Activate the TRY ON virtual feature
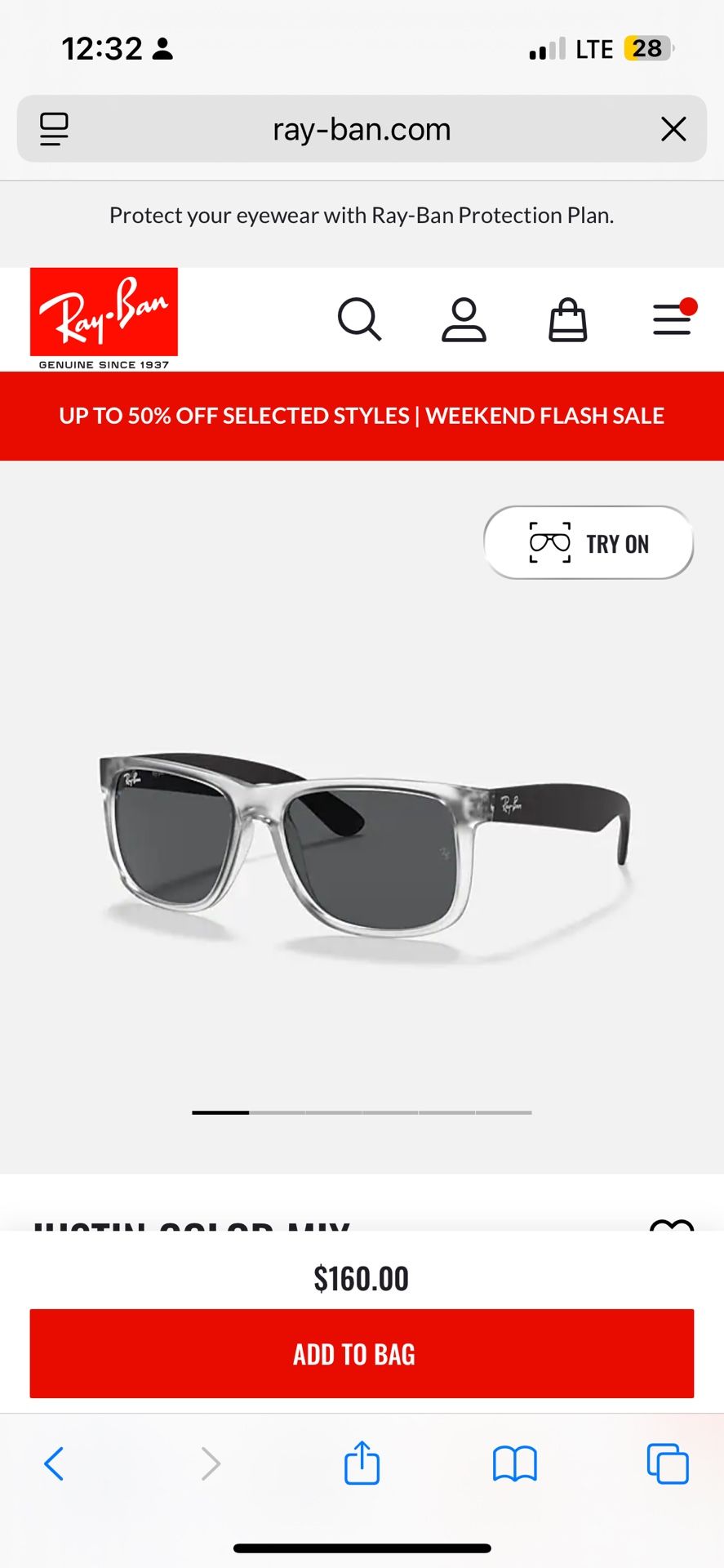The width and height of the screenshot is (724, 1568). click(588, 543)
